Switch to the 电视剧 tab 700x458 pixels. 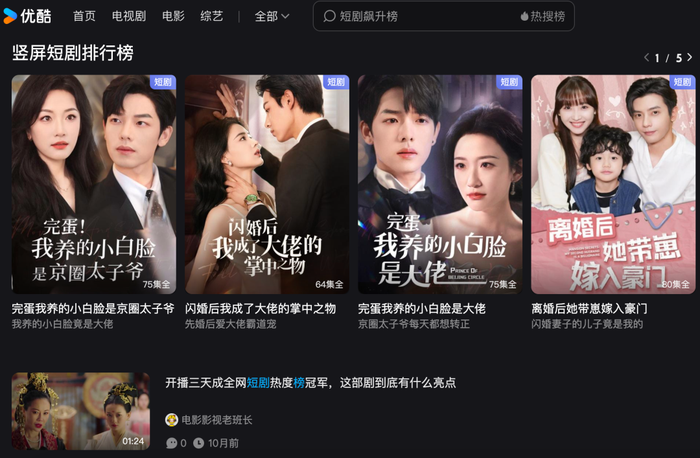128,16
